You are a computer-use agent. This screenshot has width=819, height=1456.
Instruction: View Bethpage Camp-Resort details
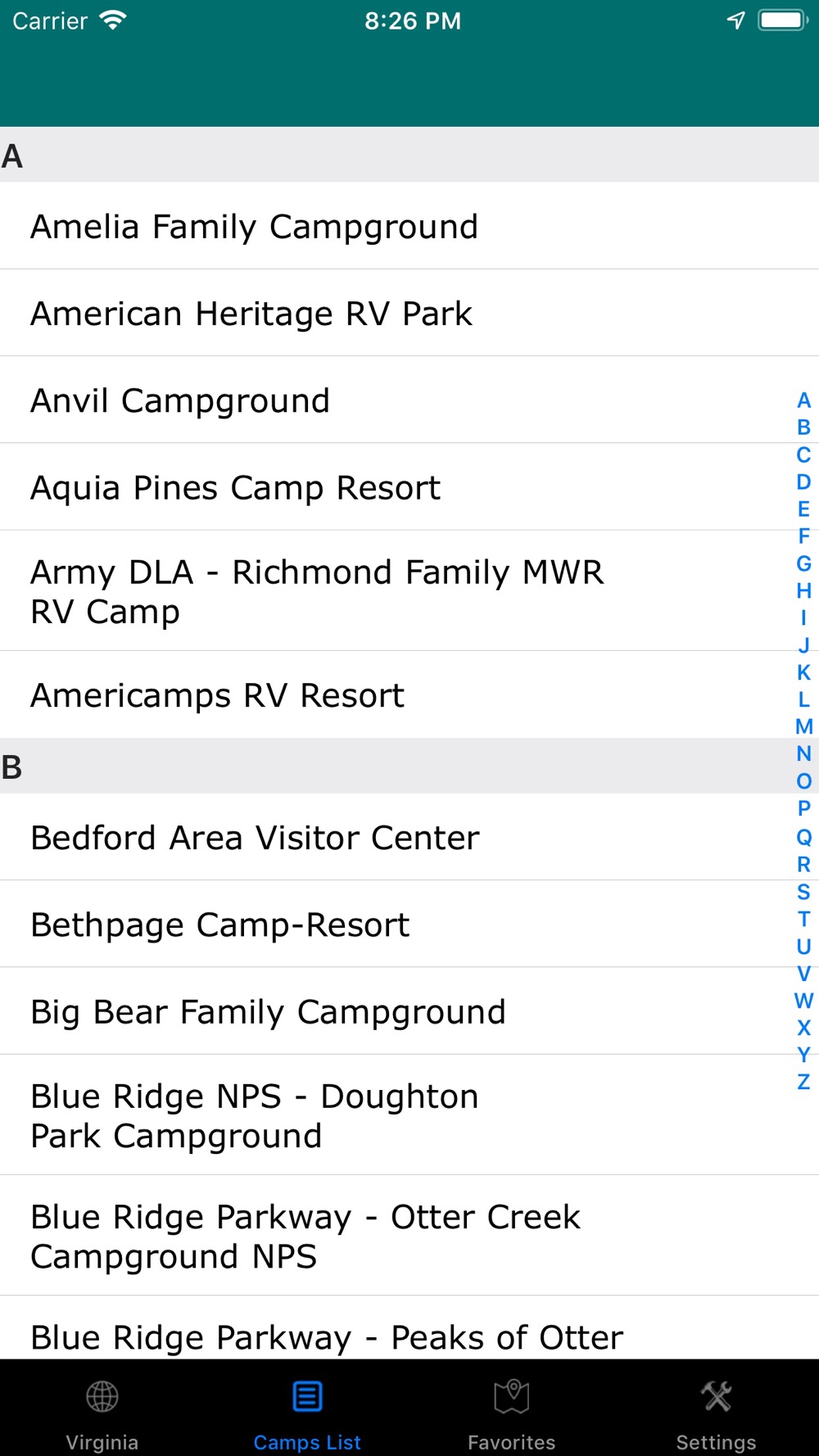(409, 924)
